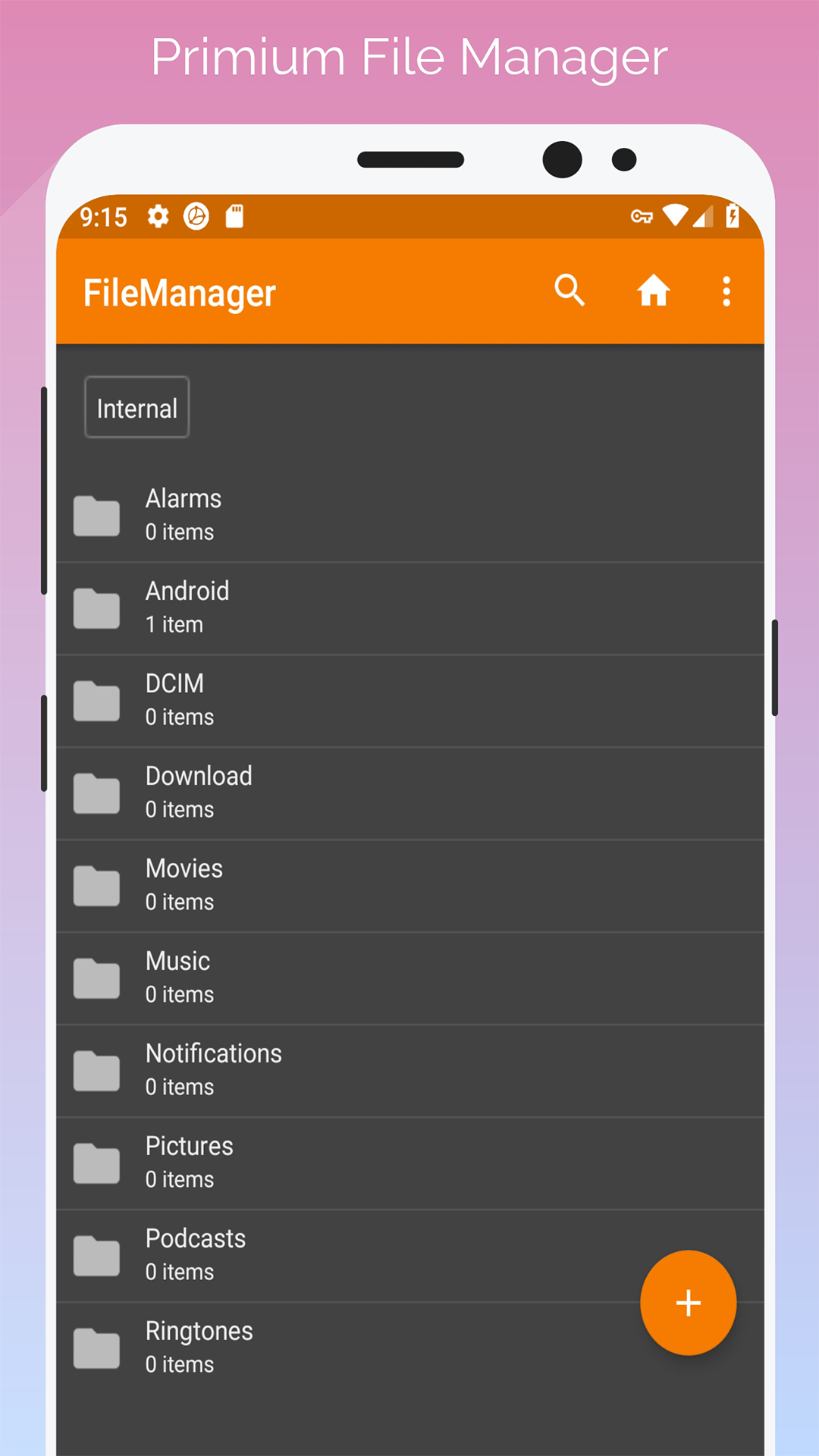Image resolution: width=819 pixels, height=1456 pixels.
Task: Select the Internal storage chip
Action: (136, 407)
